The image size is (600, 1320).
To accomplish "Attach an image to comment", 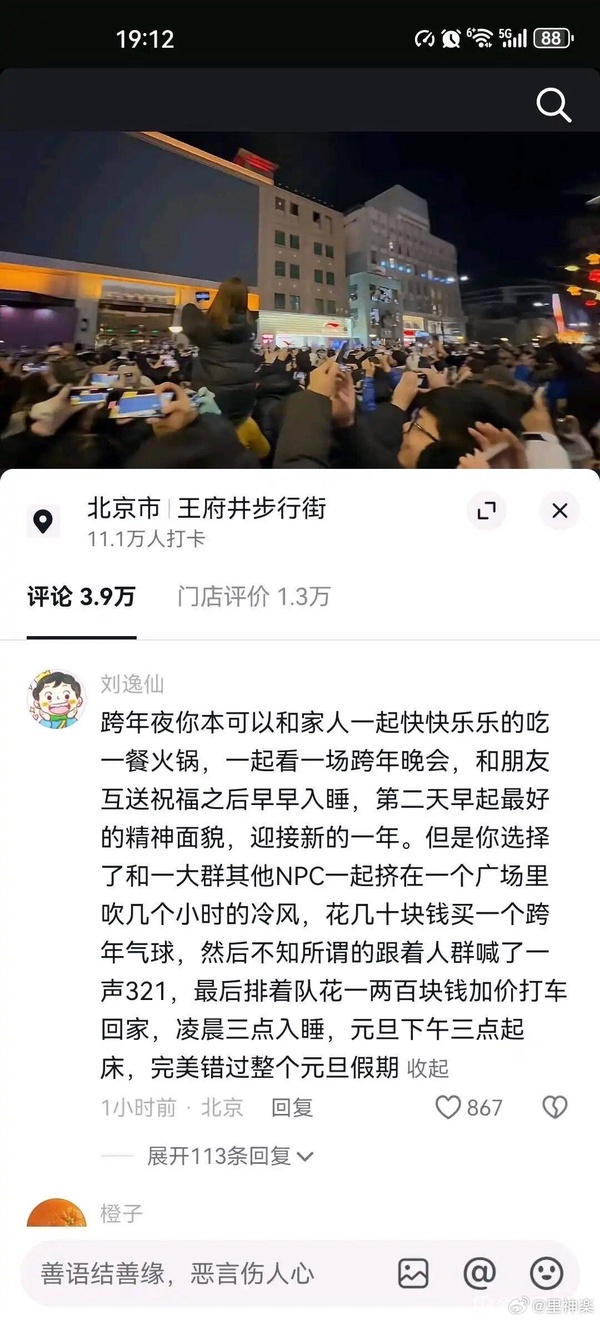I will click(x=413, y=1273).
